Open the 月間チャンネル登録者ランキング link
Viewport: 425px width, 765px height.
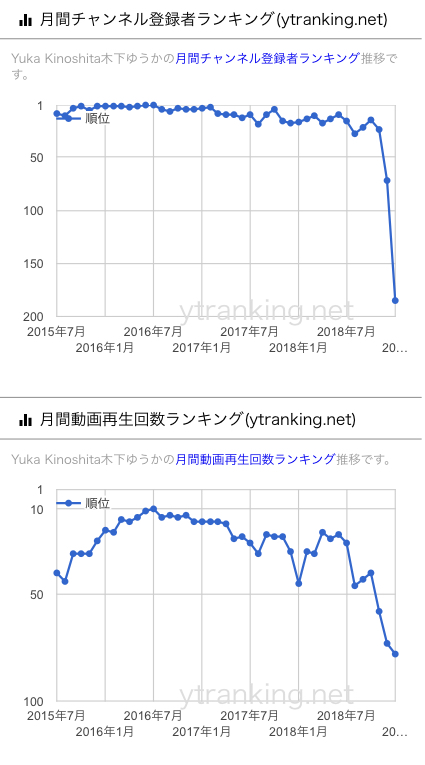pyautogui.click(x=267, y=59)
